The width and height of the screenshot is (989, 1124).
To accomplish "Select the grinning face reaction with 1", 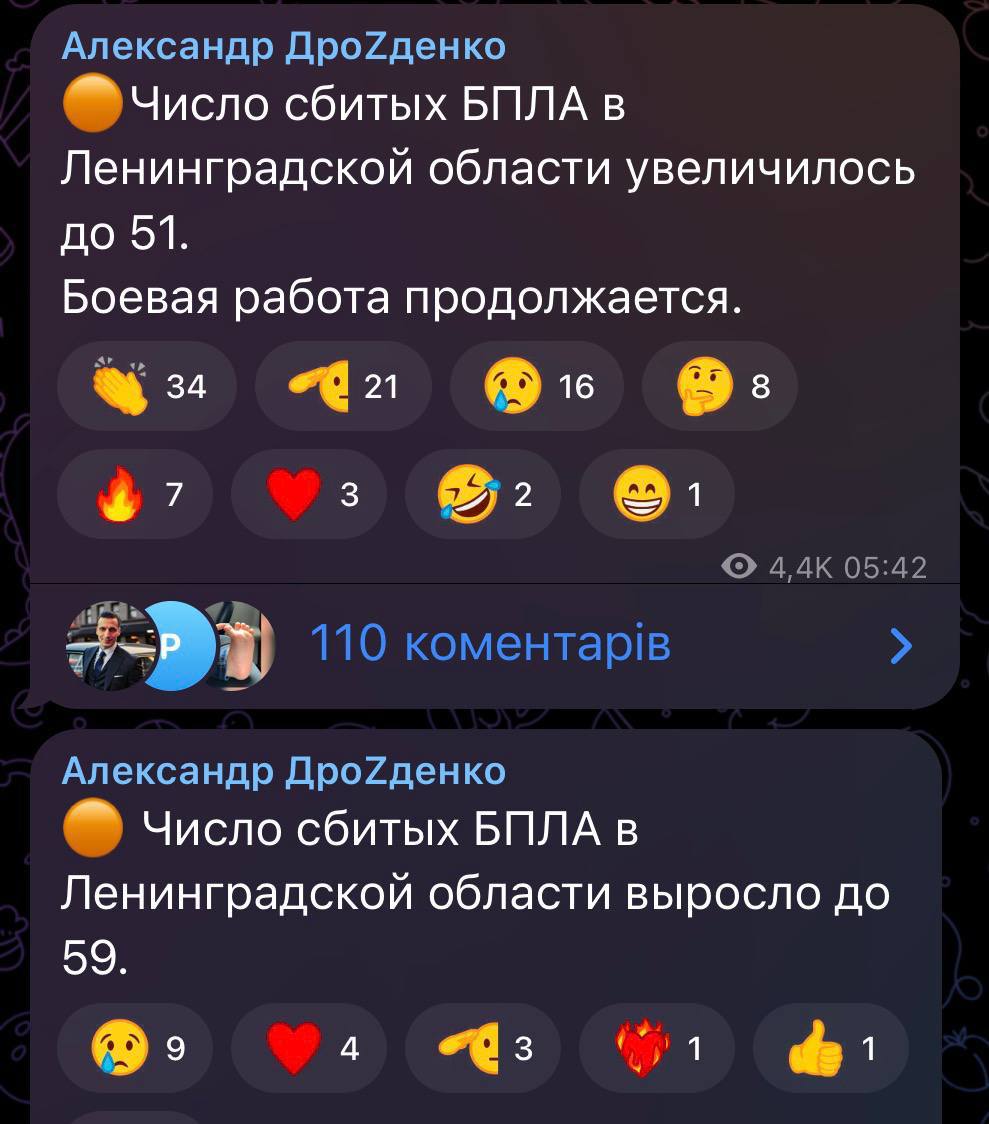I will 656,494.
